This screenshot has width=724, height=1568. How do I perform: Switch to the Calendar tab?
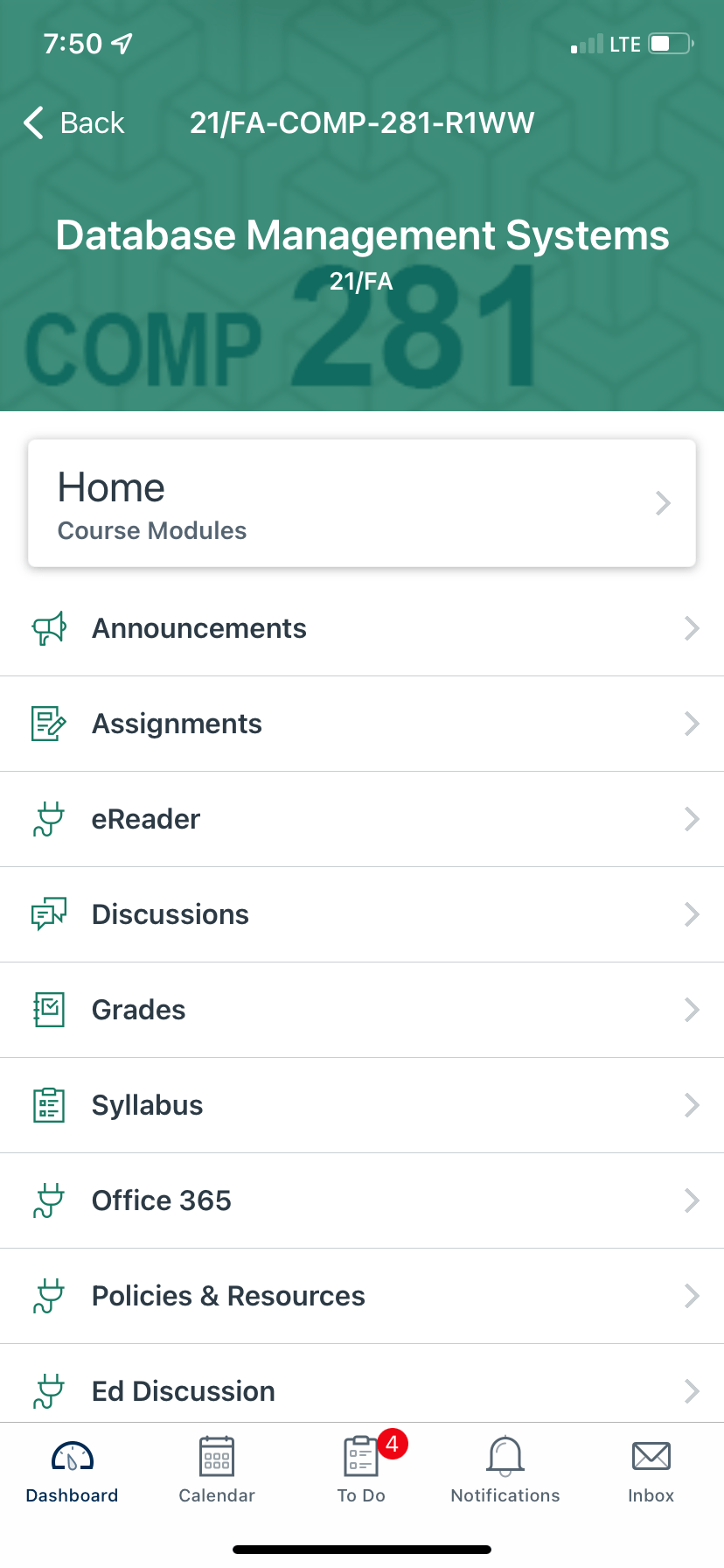[216, 1468]
